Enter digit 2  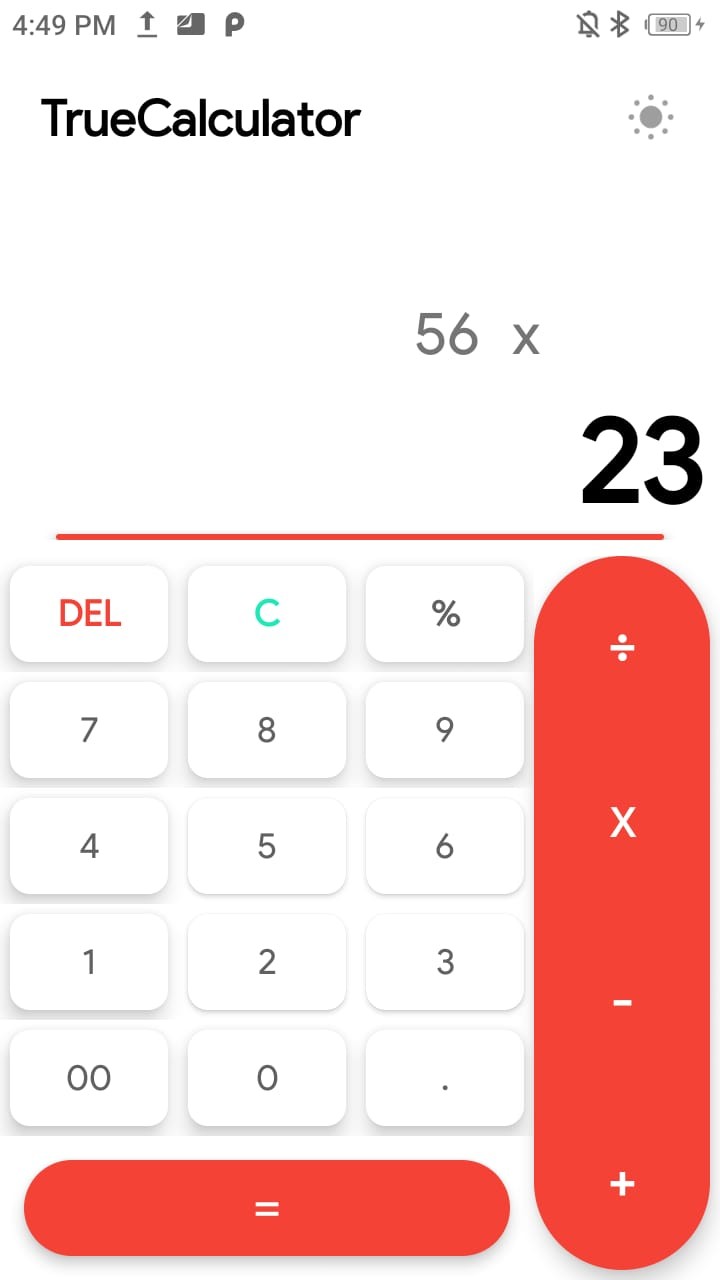pyautogui.click(x=267, y=962)
